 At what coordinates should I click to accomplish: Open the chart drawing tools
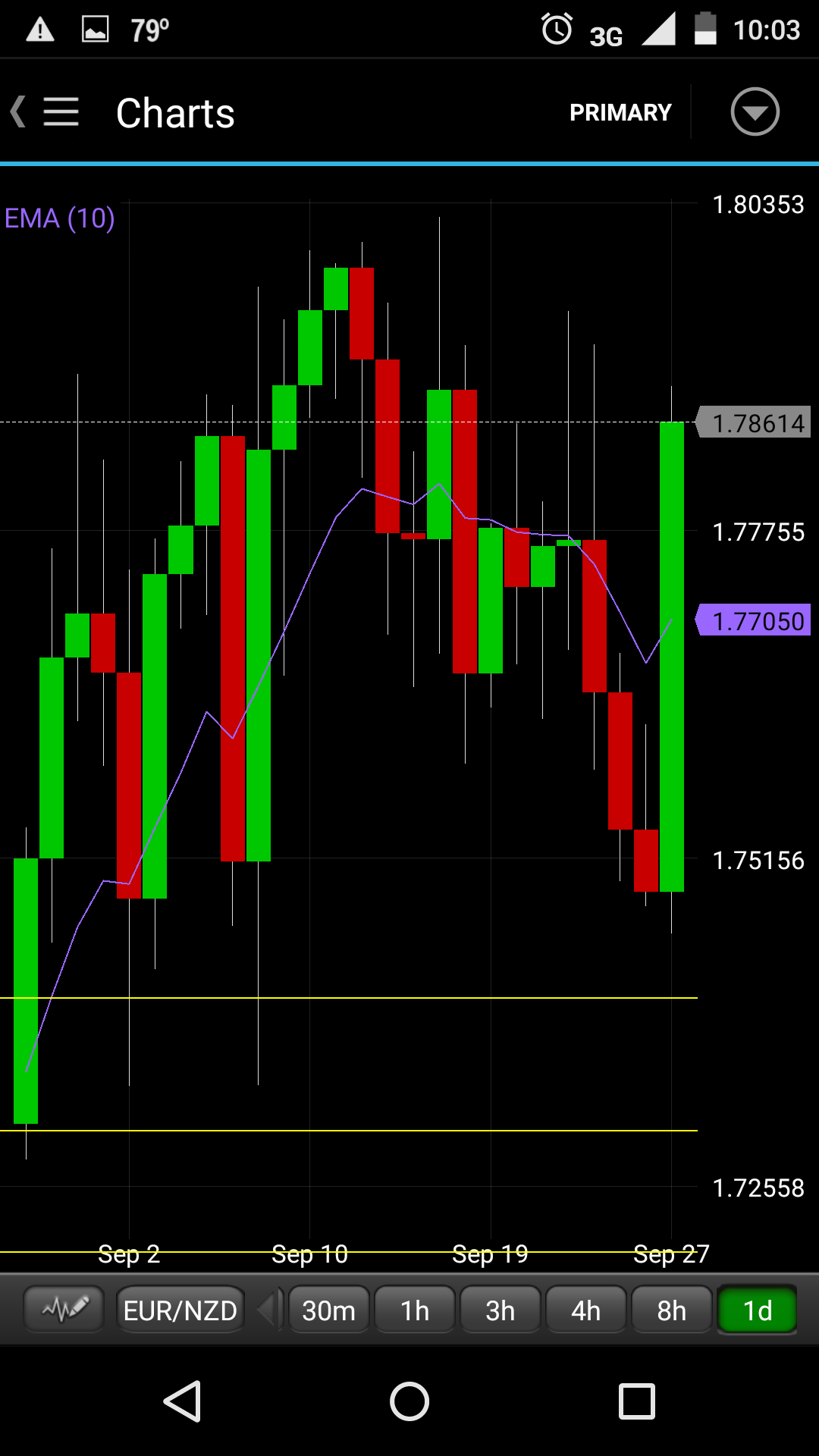click(x=64, y=1309)
